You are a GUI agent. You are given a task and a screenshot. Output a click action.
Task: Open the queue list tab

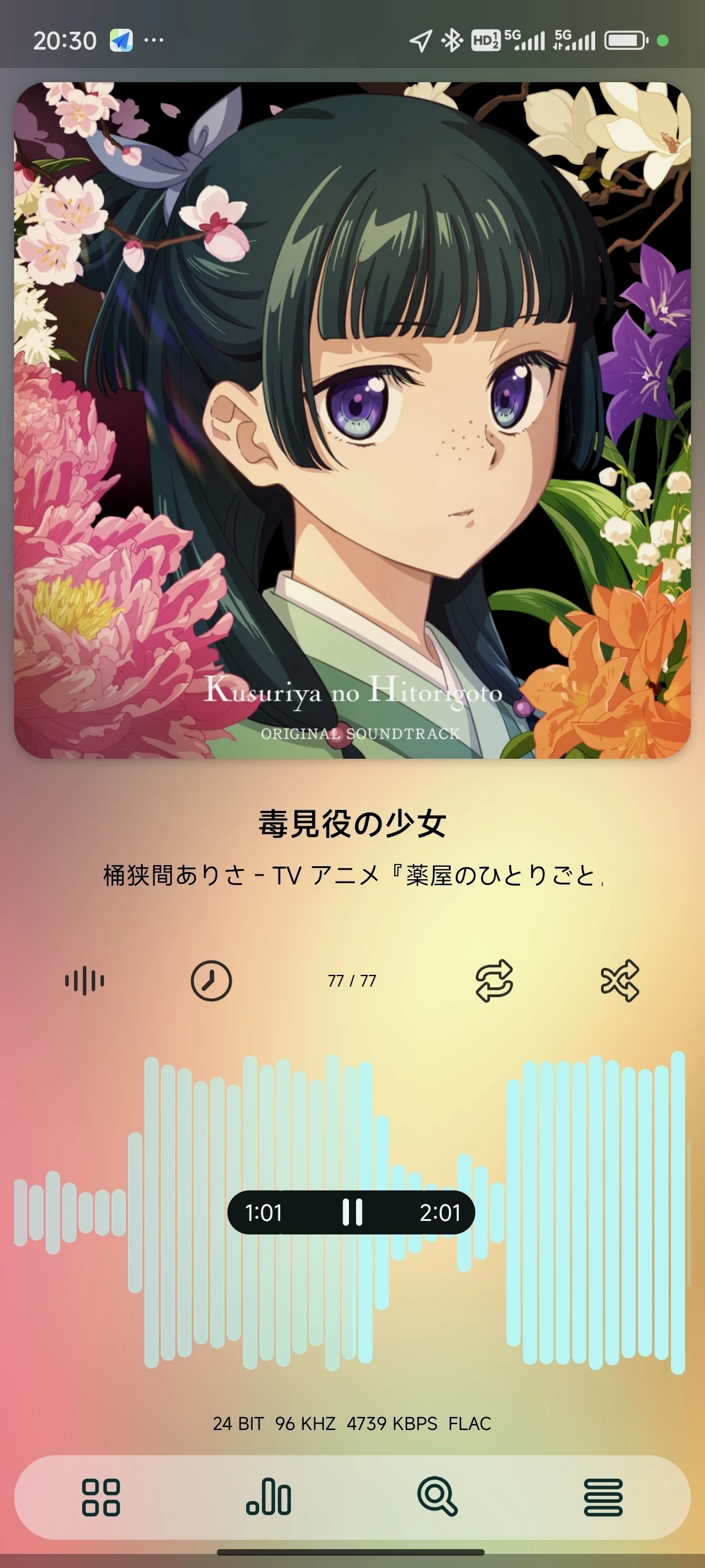[603, 1498]
